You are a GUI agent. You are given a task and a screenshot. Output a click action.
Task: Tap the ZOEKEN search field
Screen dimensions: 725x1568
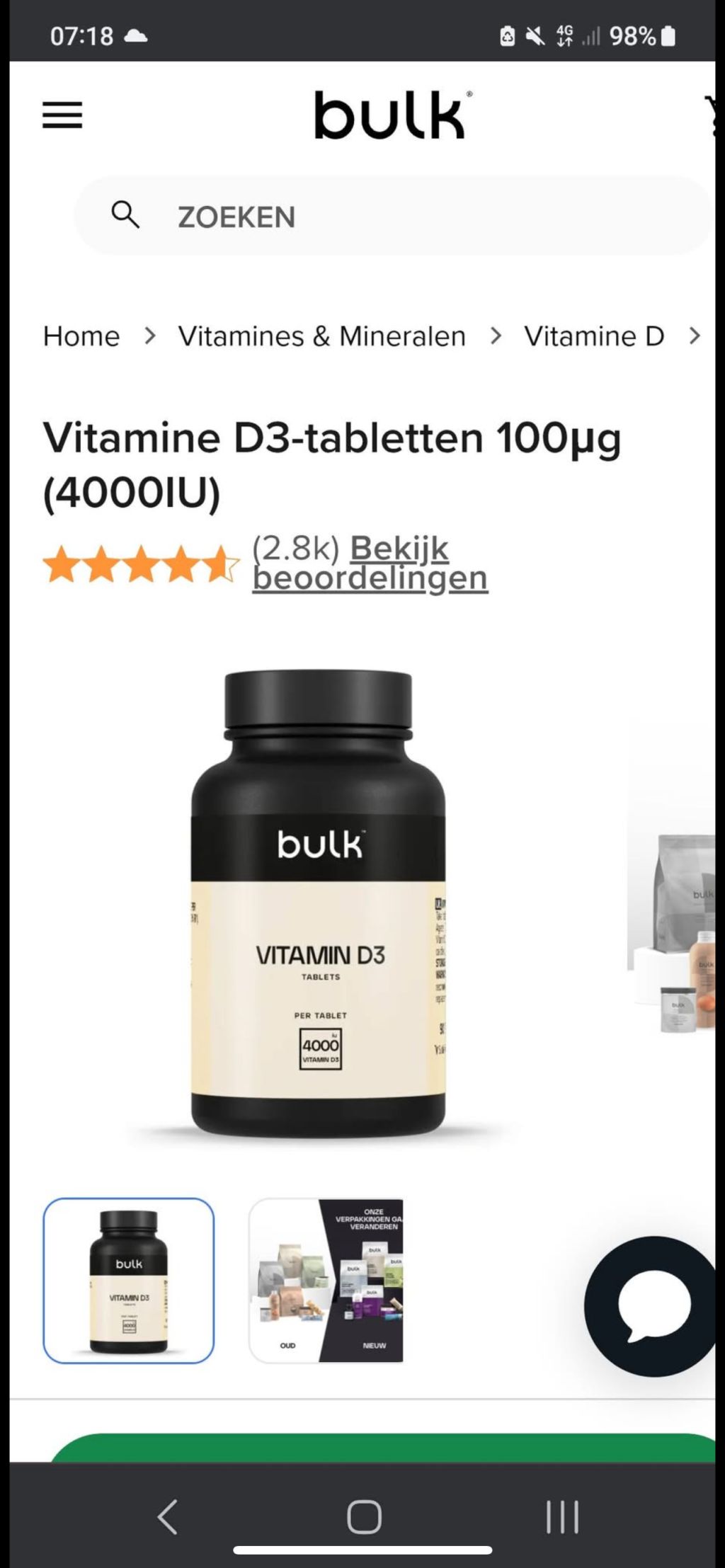(x=393, y=216)
